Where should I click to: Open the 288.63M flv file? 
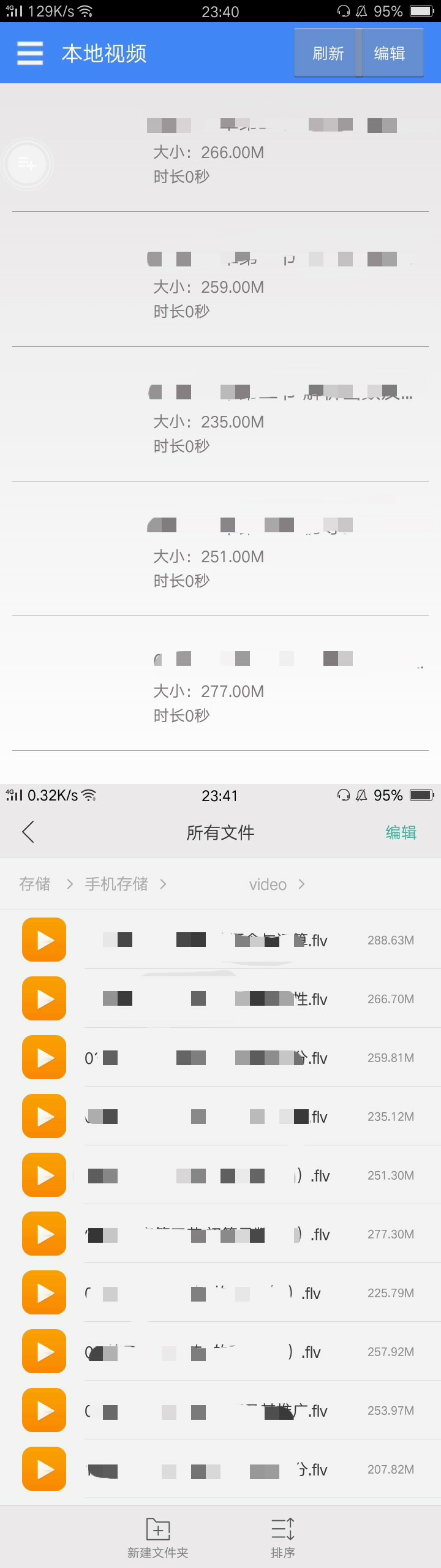pos(221,940)
